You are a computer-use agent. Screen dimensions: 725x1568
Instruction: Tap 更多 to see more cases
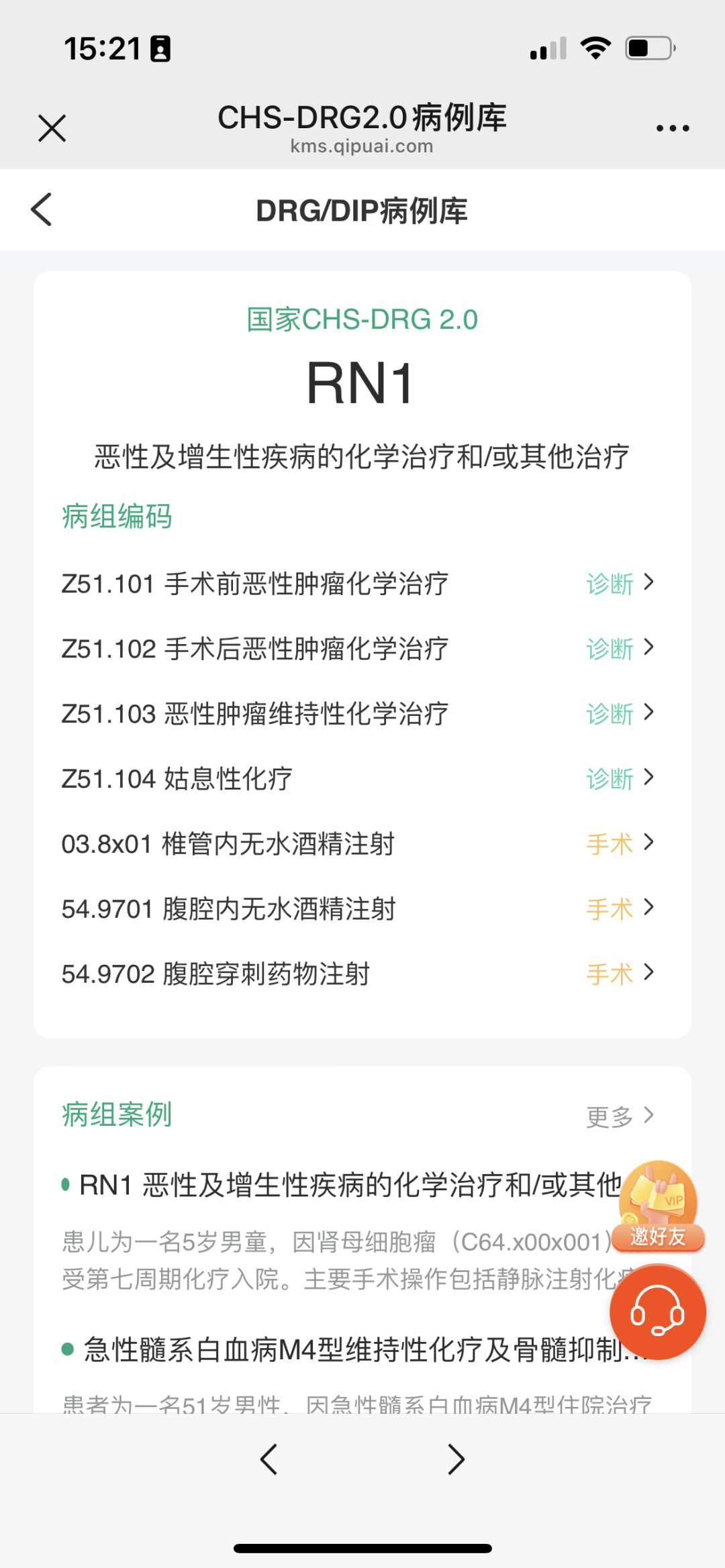619,1116
